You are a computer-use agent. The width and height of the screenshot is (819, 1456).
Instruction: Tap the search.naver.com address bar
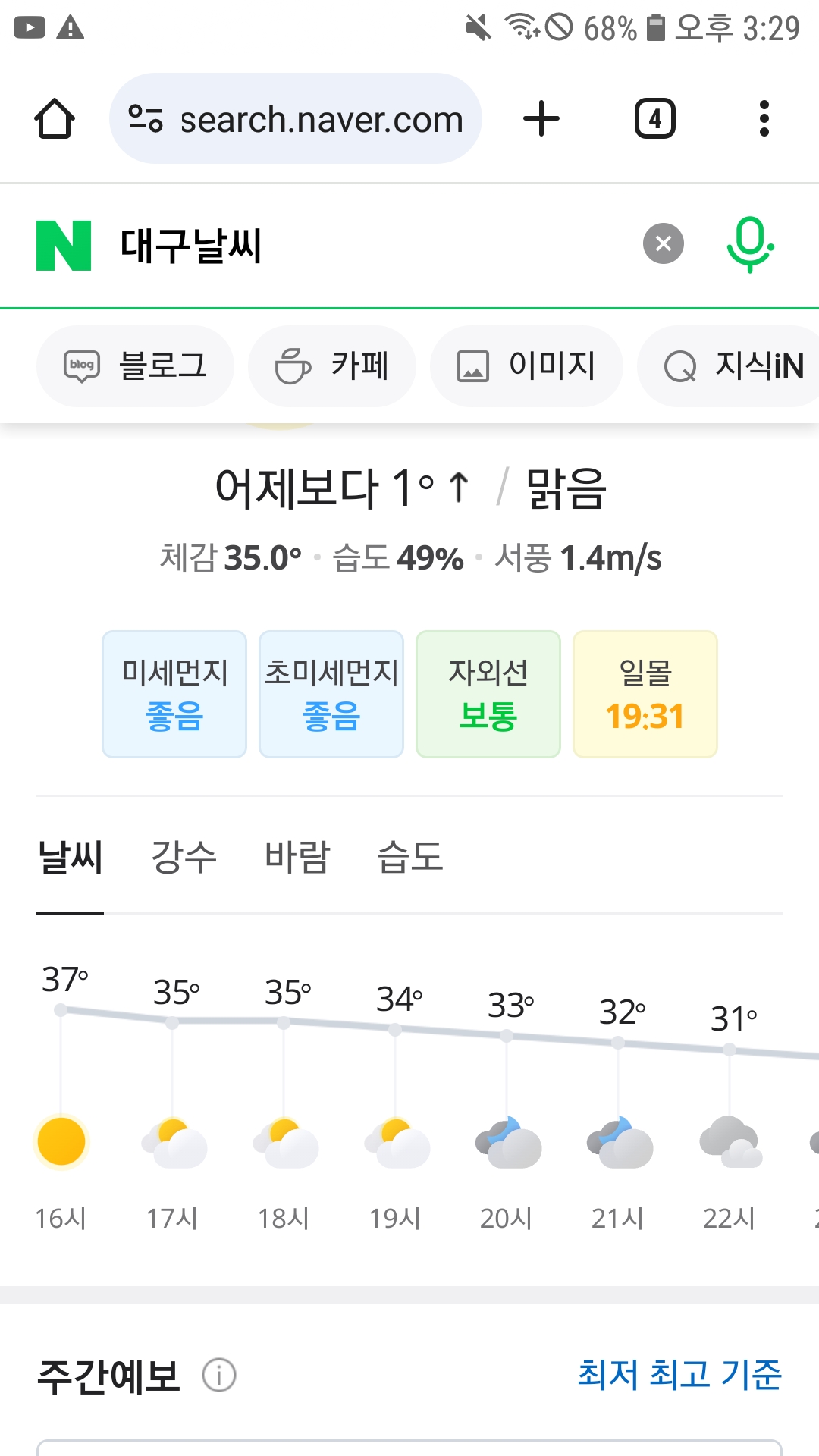pyautogui.click(x=296, y=118)
